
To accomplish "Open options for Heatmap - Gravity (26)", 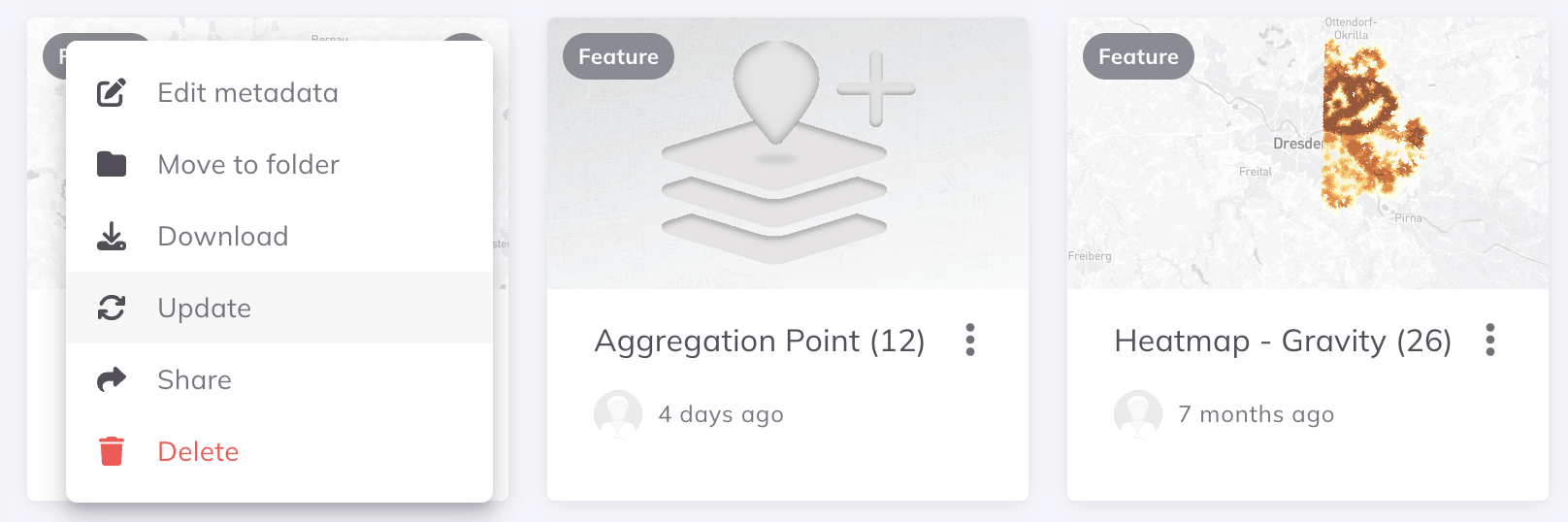I will coord(1490,341).
